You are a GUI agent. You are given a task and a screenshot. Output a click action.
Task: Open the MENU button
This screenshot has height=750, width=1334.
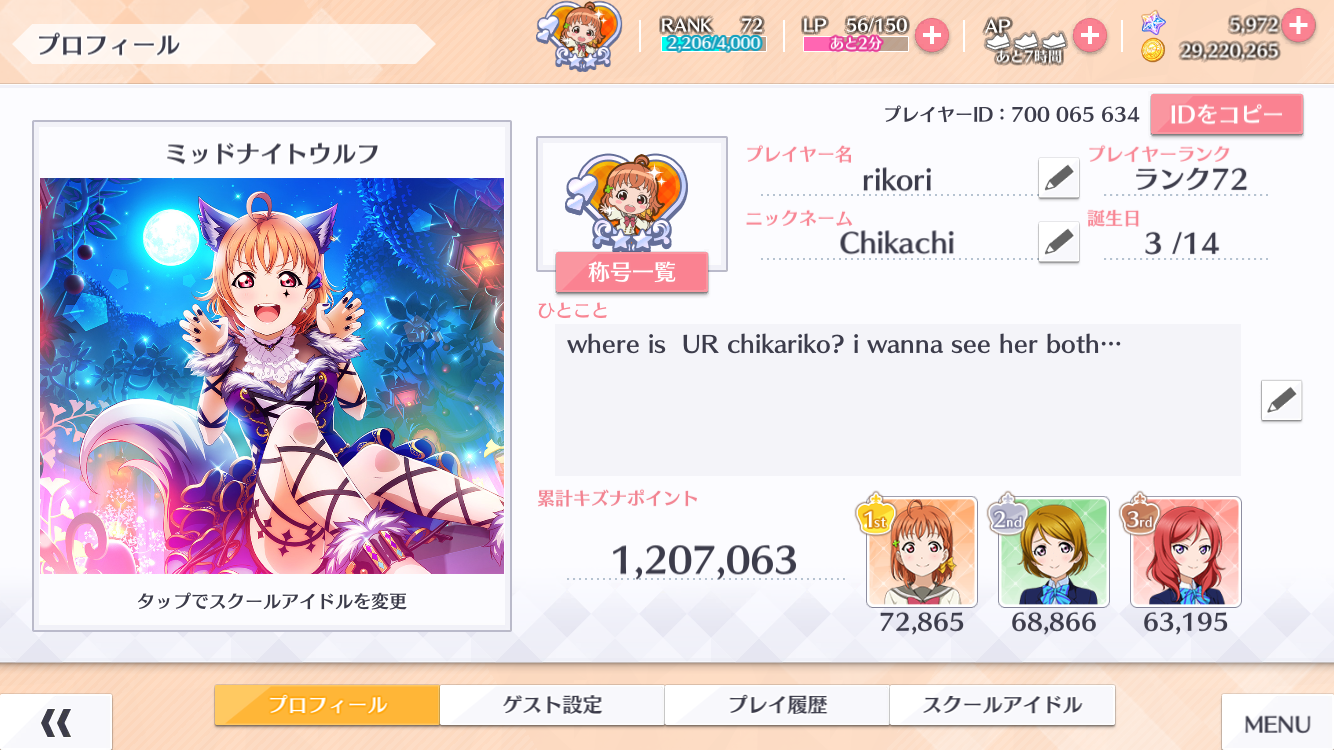point(1277,723)
